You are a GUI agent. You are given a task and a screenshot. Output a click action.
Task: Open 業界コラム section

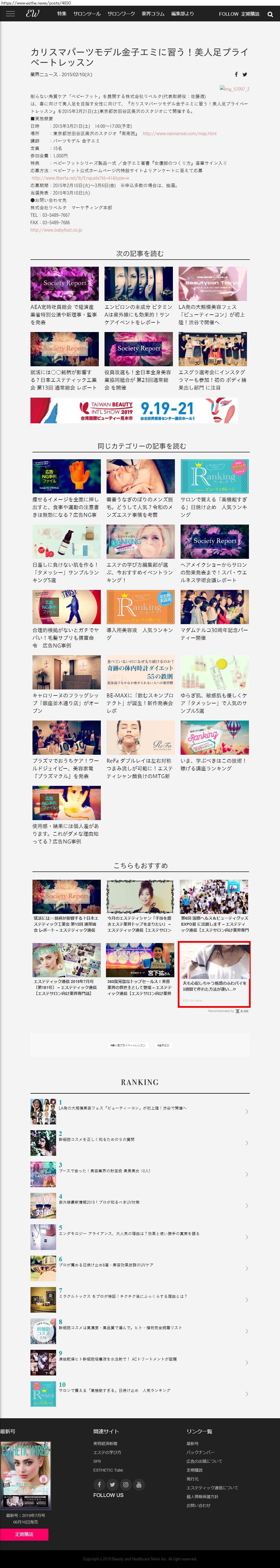click(x=153, y=13)
